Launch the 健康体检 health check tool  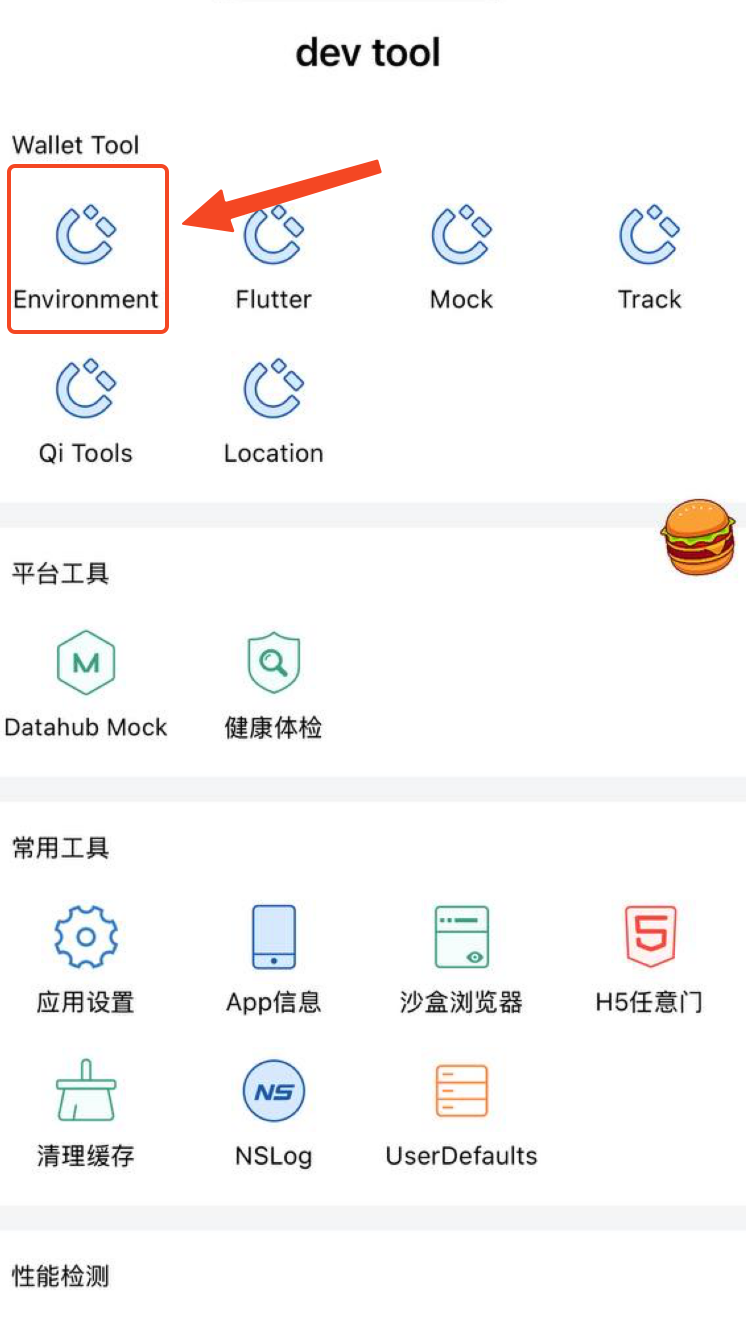pyautogui.click(x=273, y=662)
